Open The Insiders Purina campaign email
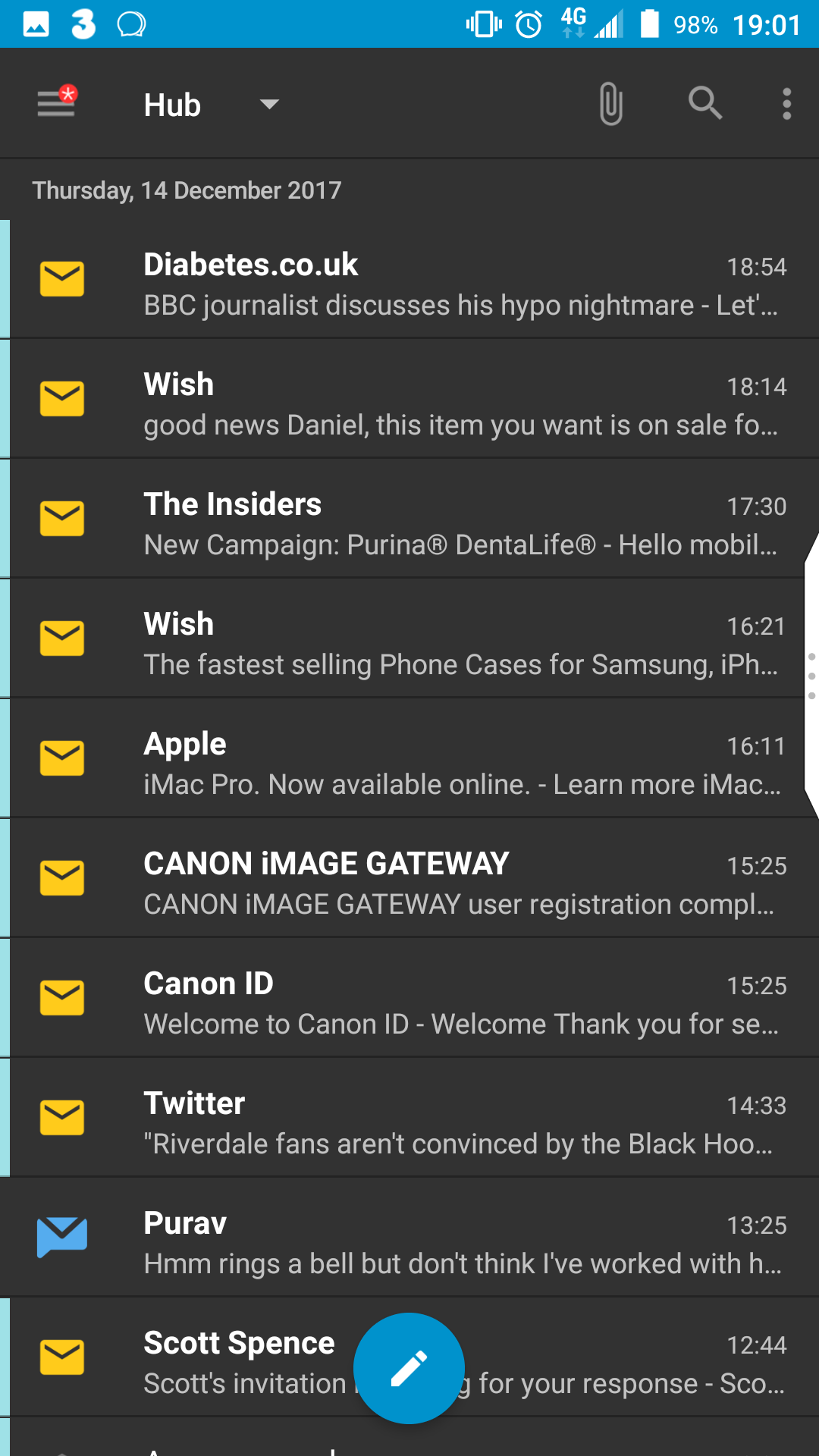The width and height of the screenshot is (819, 1456). pos(409,519)
